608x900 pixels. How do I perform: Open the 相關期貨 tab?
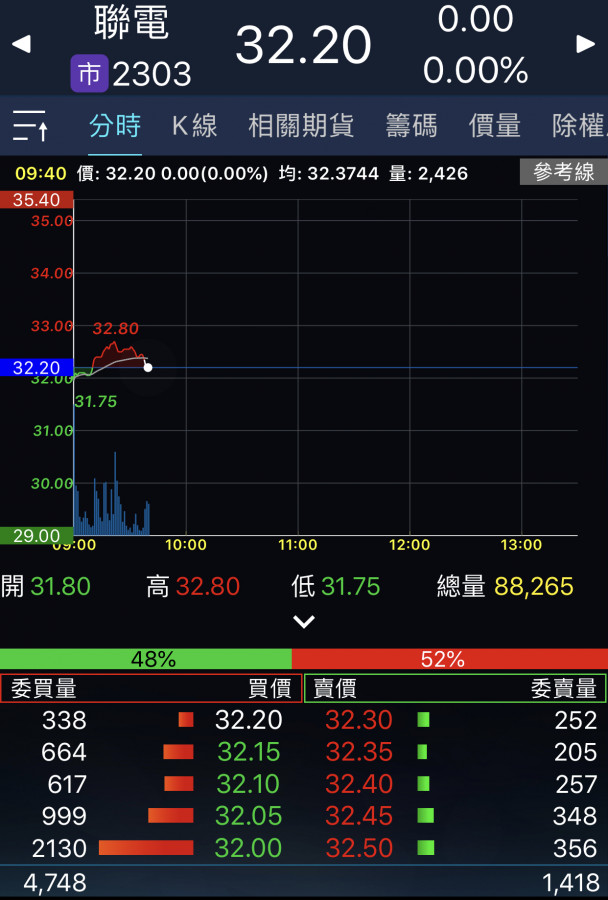pos(300,126)
